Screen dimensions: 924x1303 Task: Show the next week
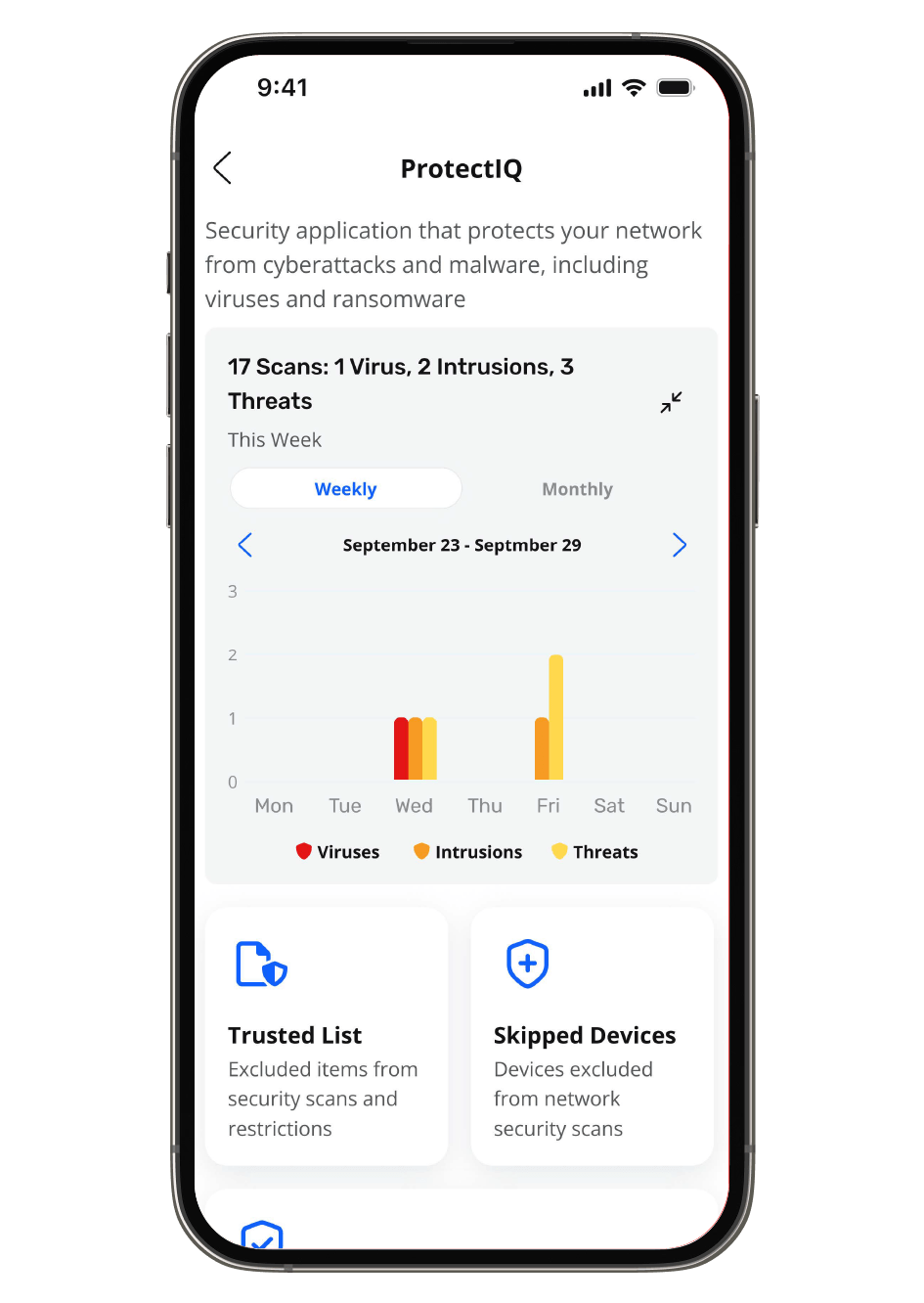[x=680, y=545]
